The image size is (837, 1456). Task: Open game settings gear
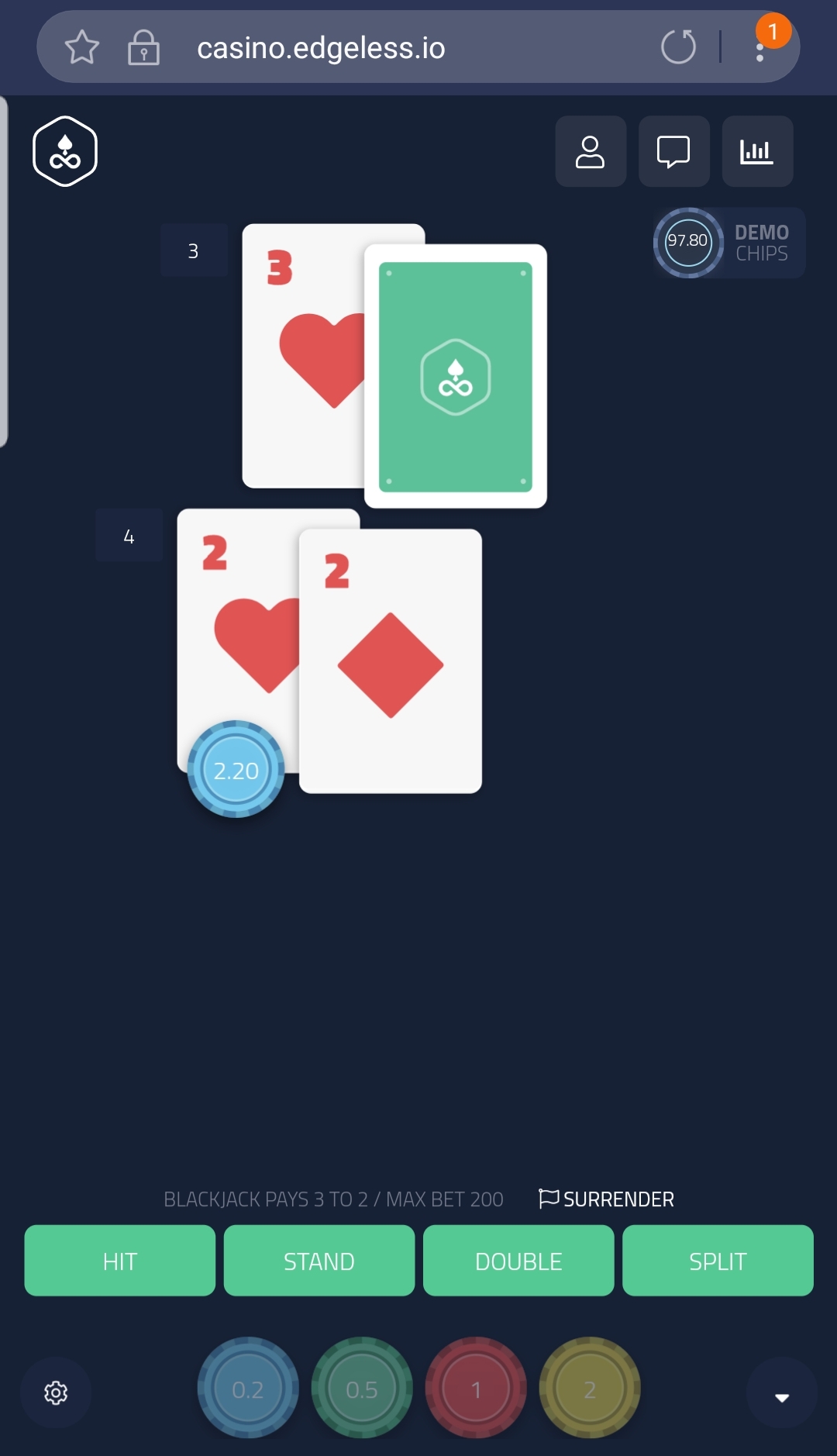[56, 1392]
